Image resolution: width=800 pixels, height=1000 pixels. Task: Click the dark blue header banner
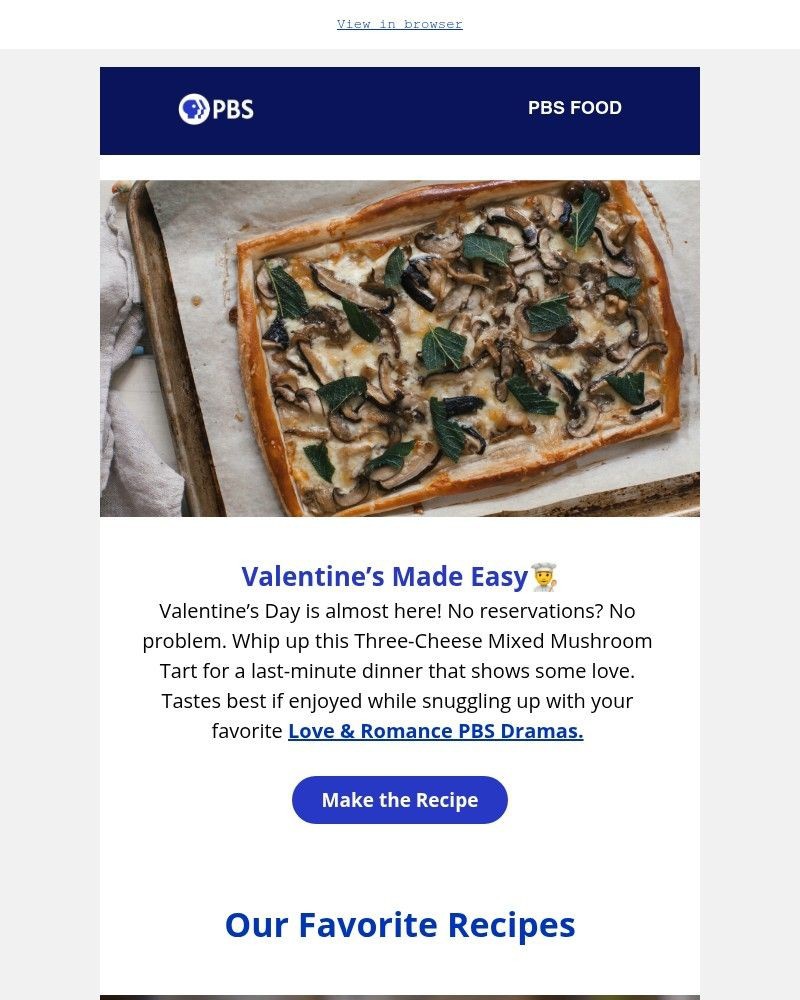(400, 111)
